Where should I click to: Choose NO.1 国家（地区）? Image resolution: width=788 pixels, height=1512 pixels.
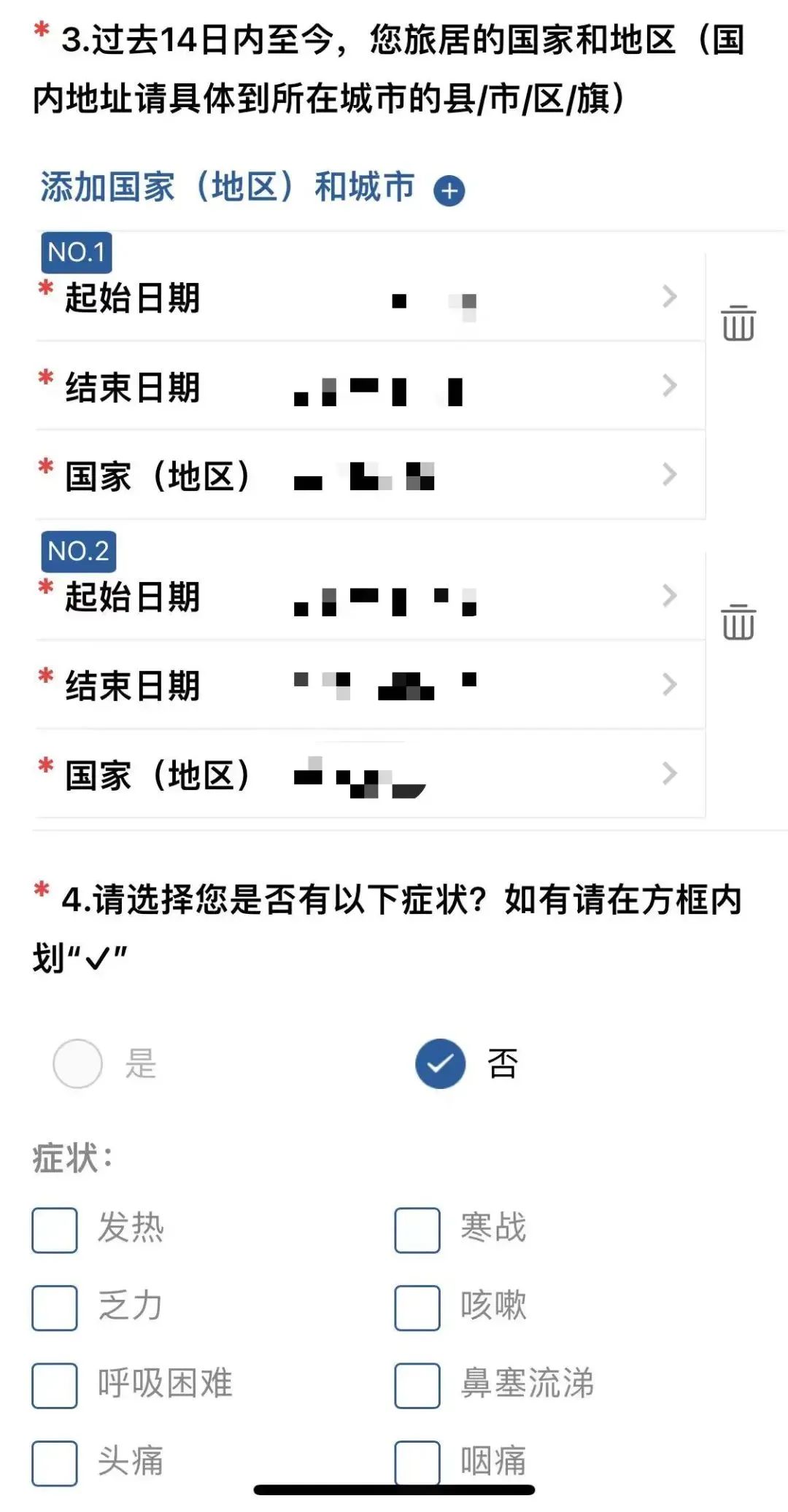tap(370, 476)
